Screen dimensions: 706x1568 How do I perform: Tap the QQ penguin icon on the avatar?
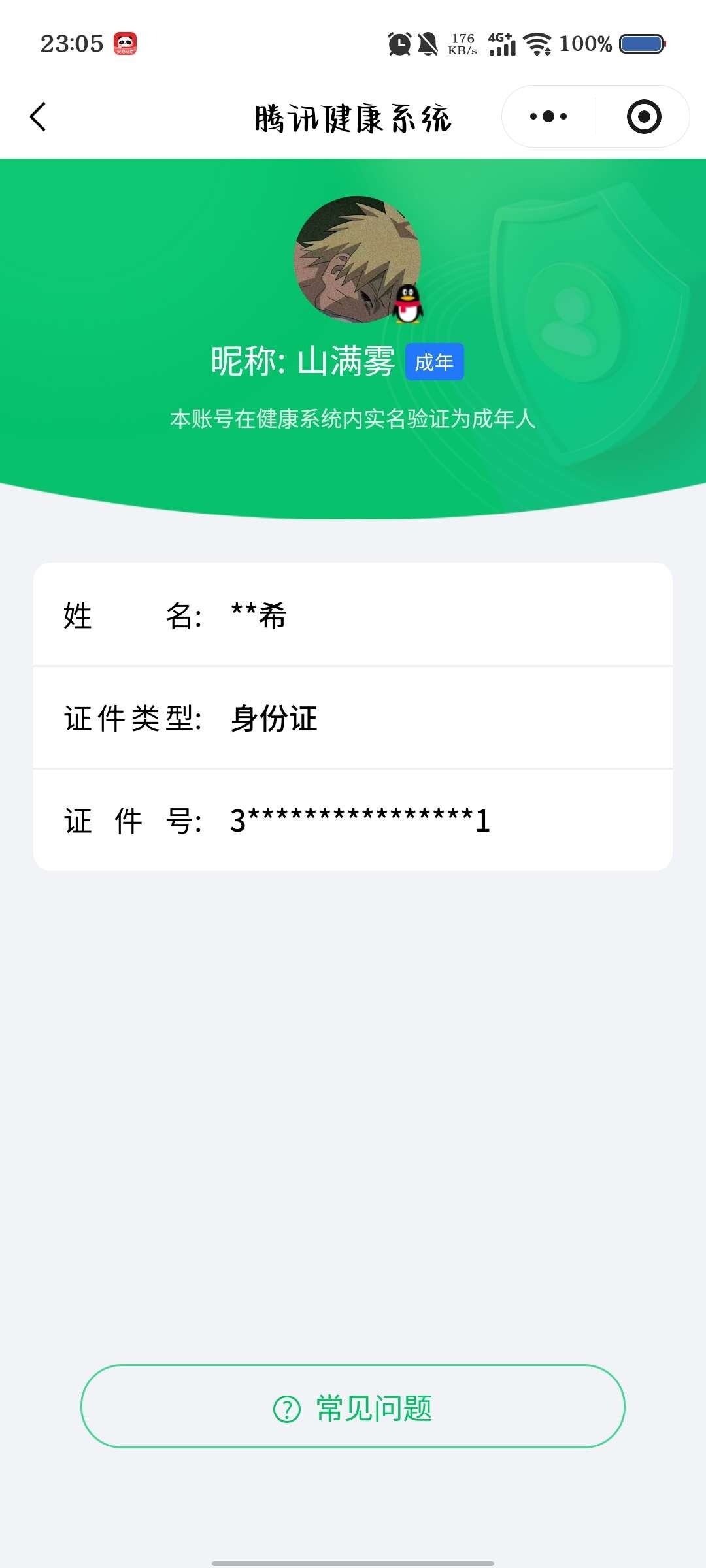pyautogui.click(x=409, y=304)
